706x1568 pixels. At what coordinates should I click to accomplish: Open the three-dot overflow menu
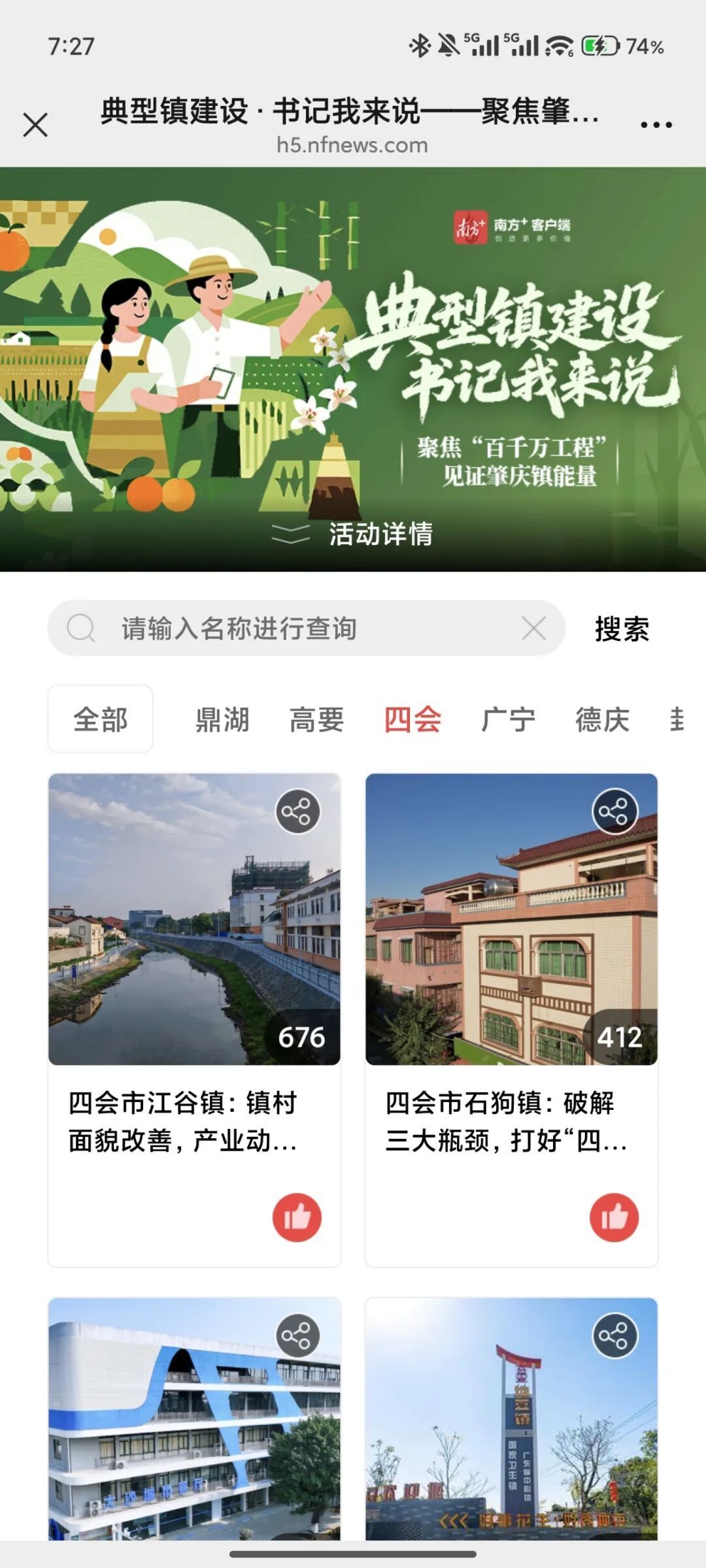[656, 125]
